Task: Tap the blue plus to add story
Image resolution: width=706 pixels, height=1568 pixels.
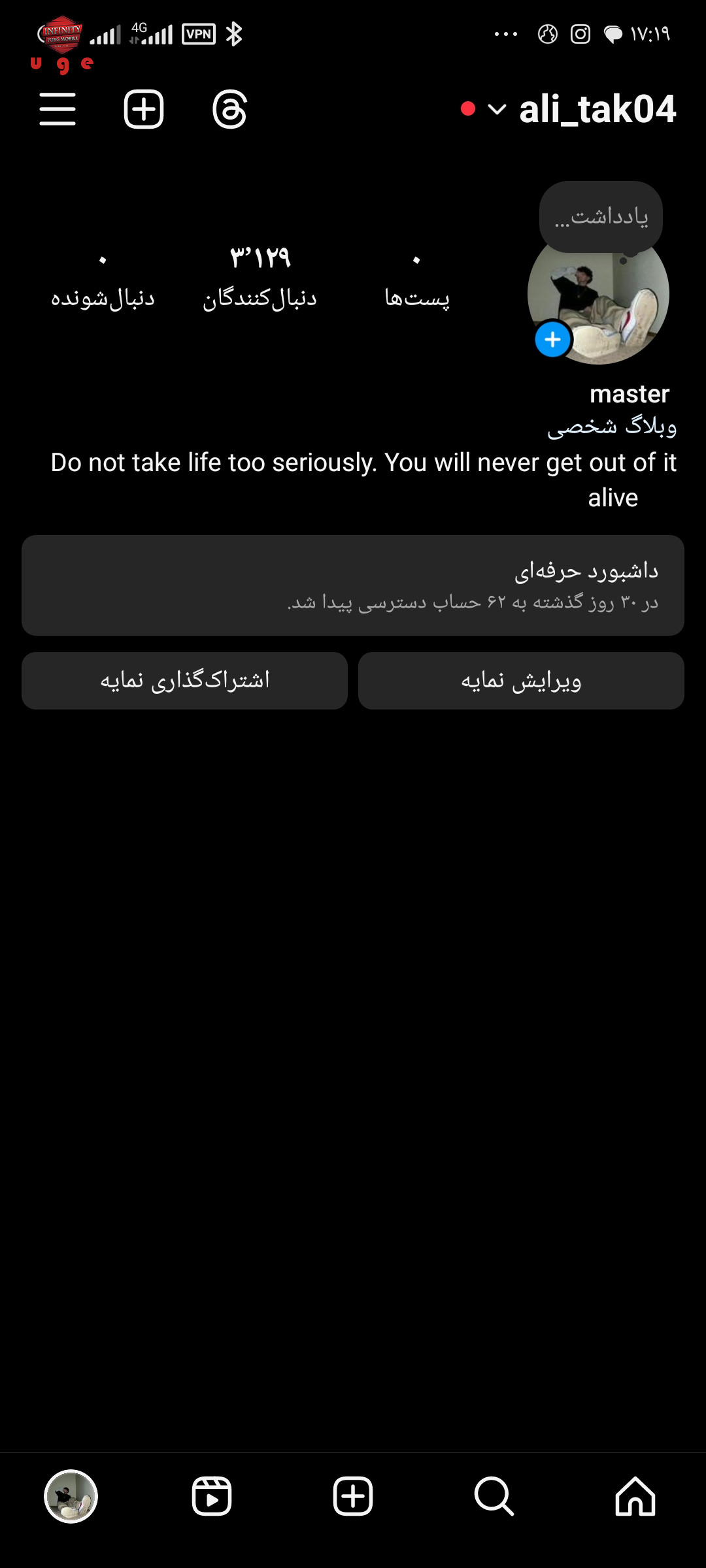Action: click(553, 340)
